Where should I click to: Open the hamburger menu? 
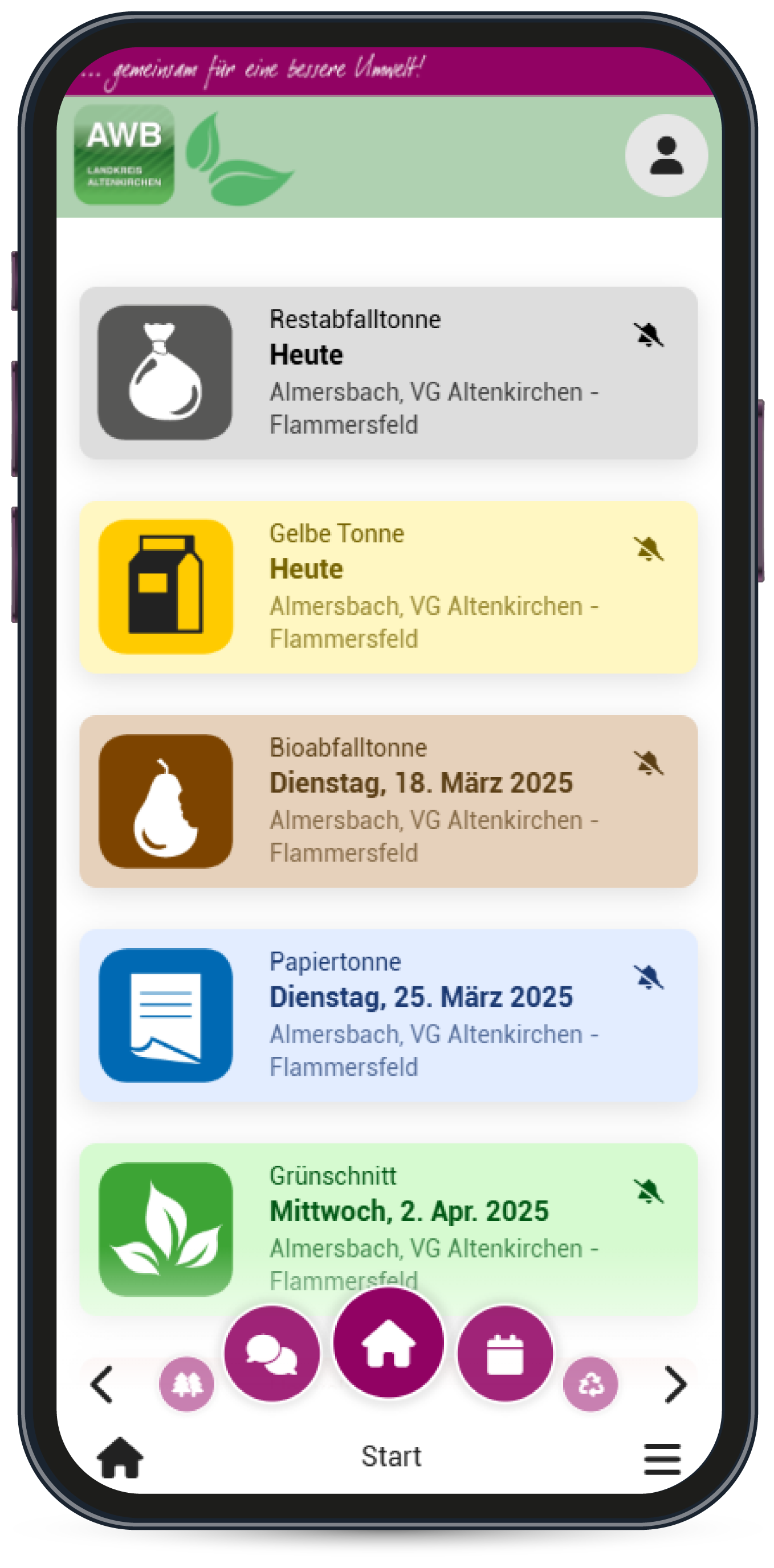tap(662, 1459)
